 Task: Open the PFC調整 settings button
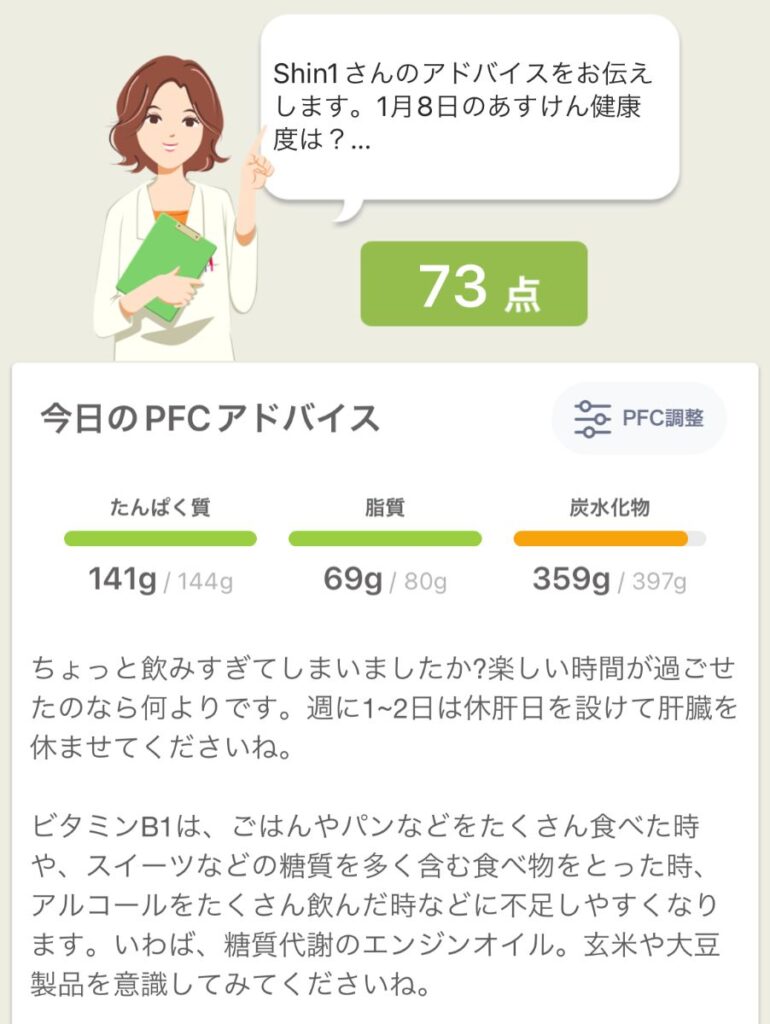click(639, 418)
